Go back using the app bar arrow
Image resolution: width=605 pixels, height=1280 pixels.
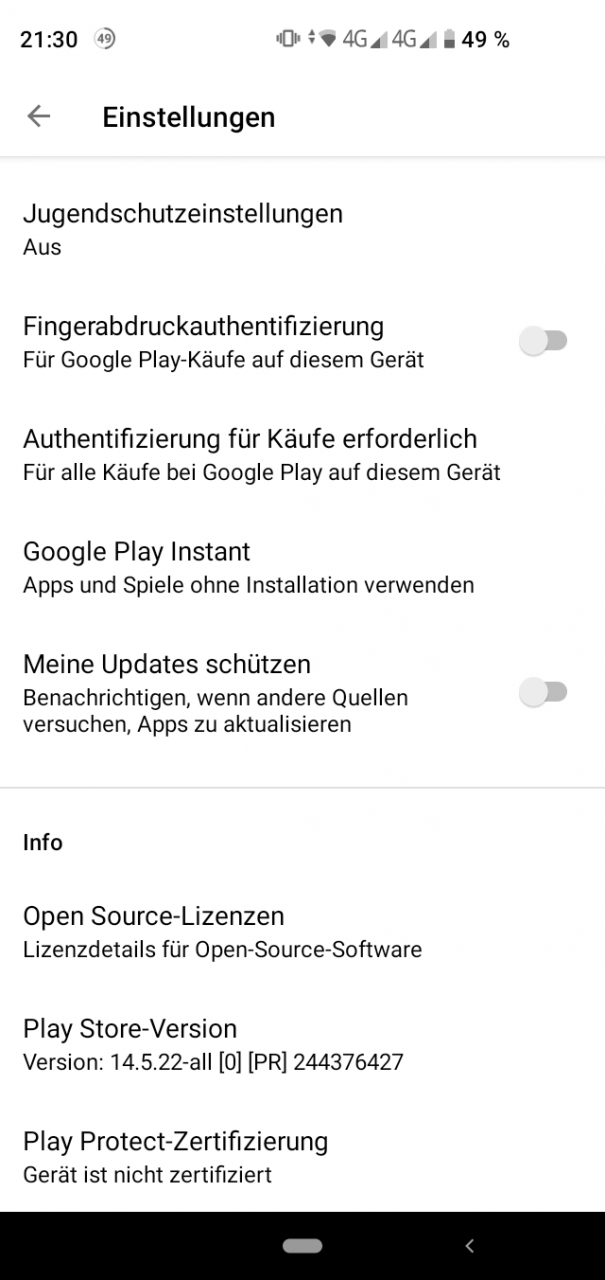[38, 116]
